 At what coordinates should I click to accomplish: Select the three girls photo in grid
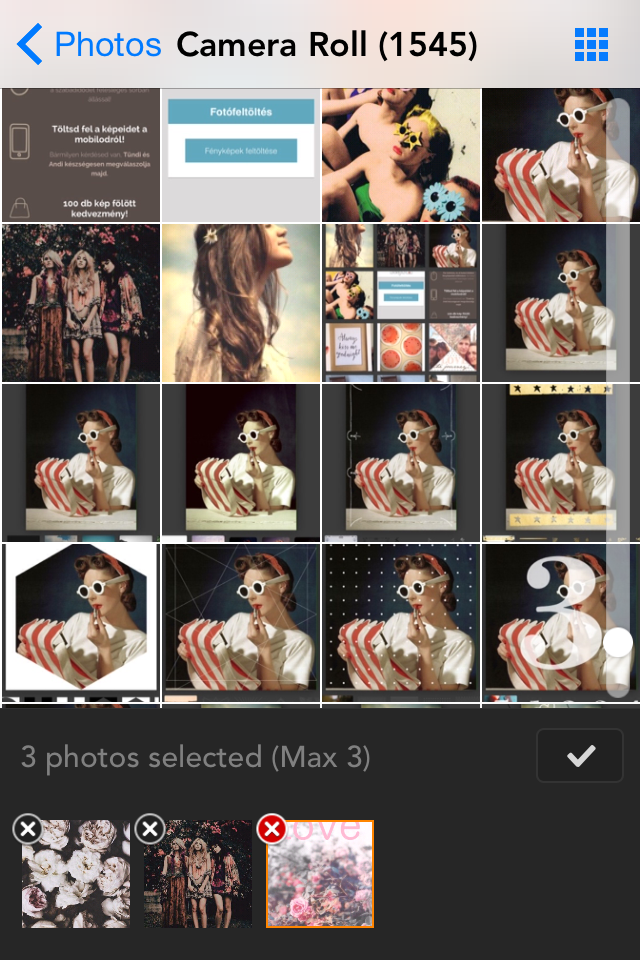tap(80, 303)
